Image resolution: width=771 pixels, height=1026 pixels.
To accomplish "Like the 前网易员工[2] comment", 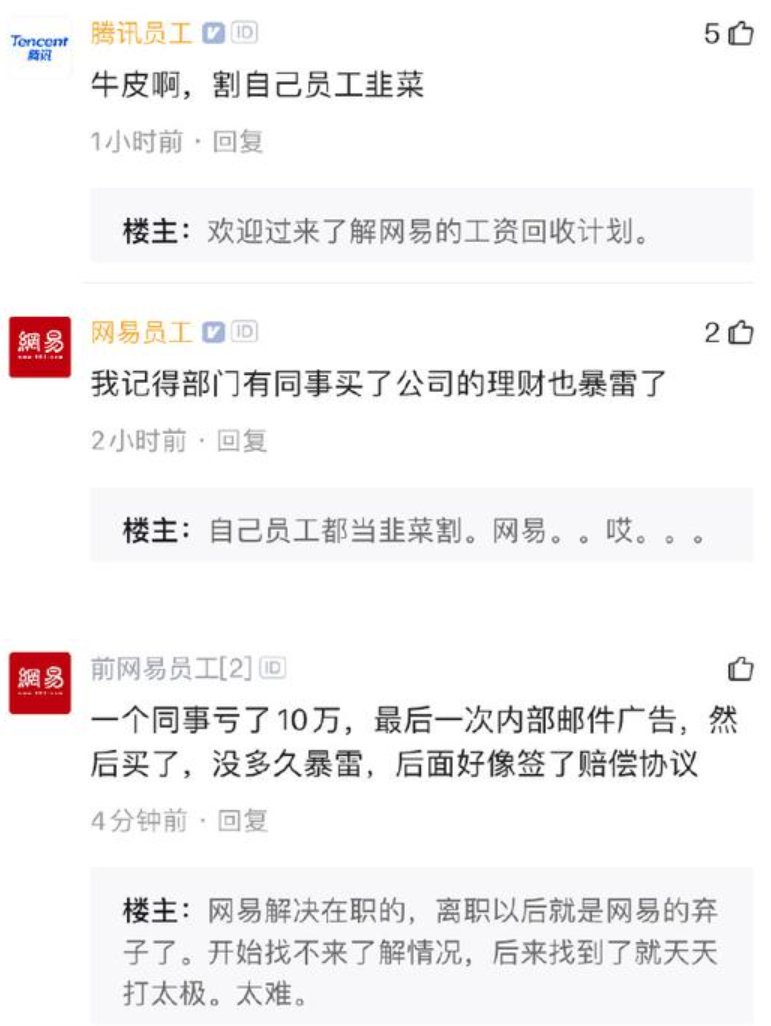I will (740, 667).
